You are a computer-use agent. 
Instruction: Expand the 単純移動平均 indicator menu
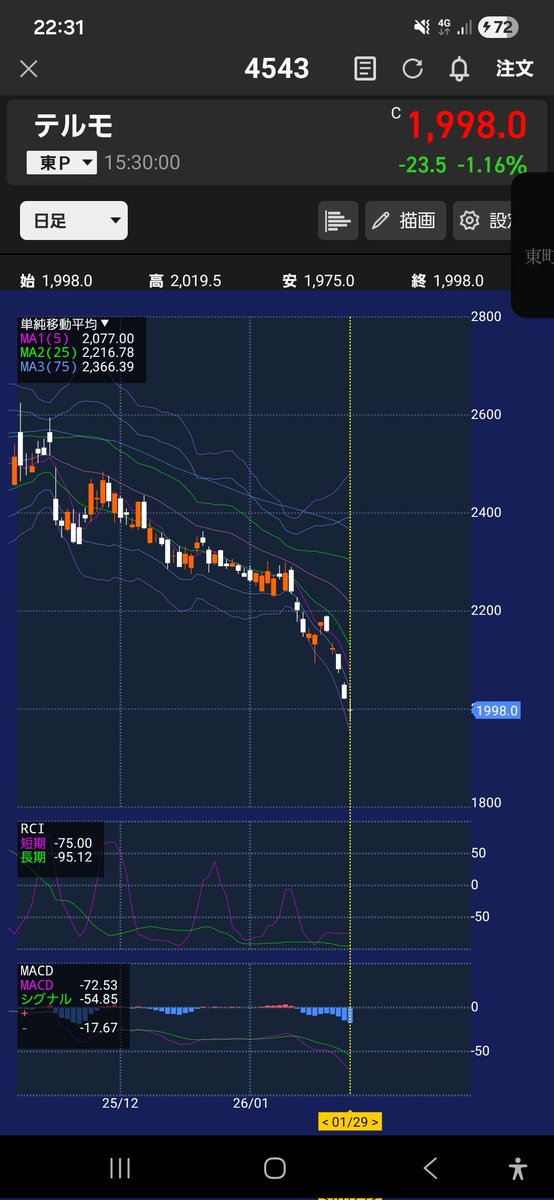pos(65,324)
